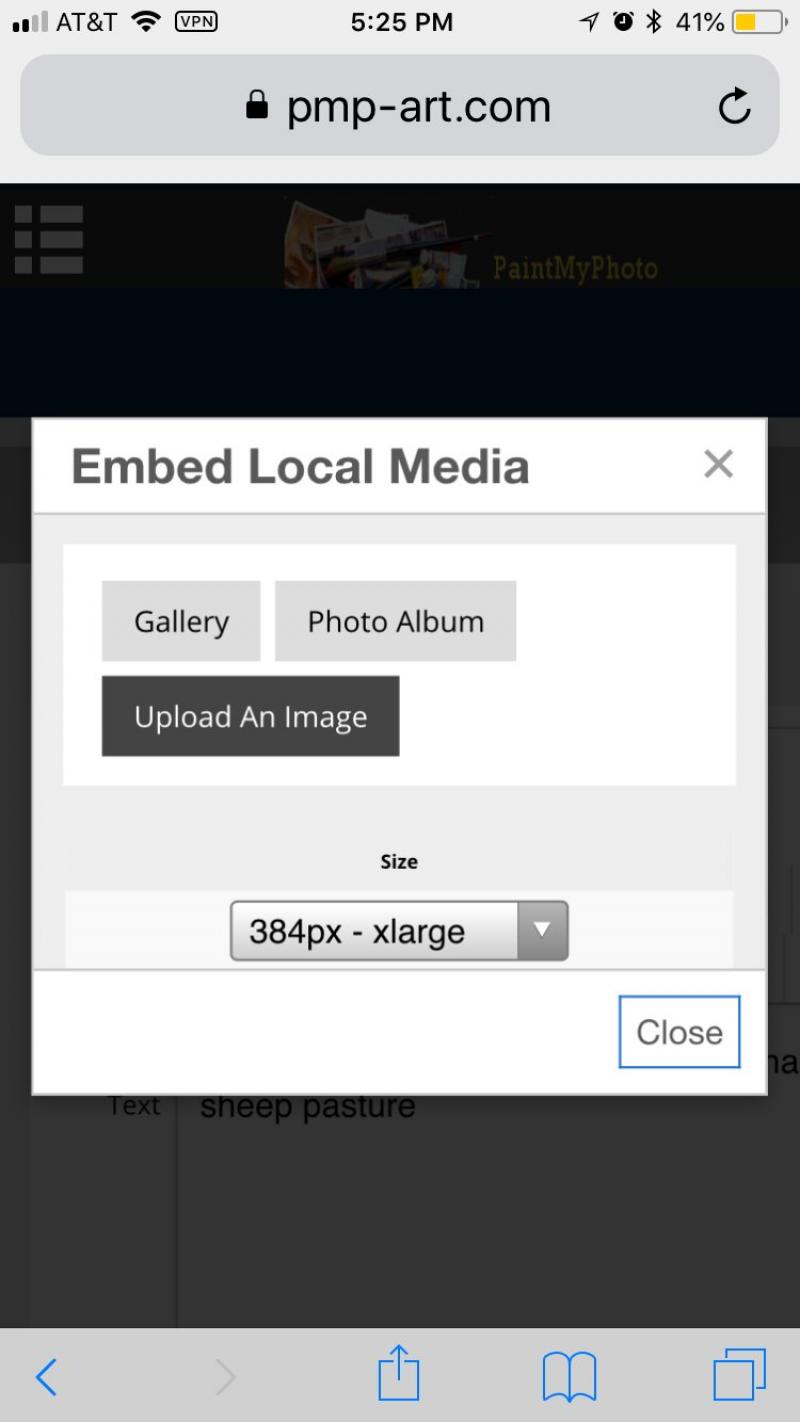Select the Gallery button

pos(181,621)
